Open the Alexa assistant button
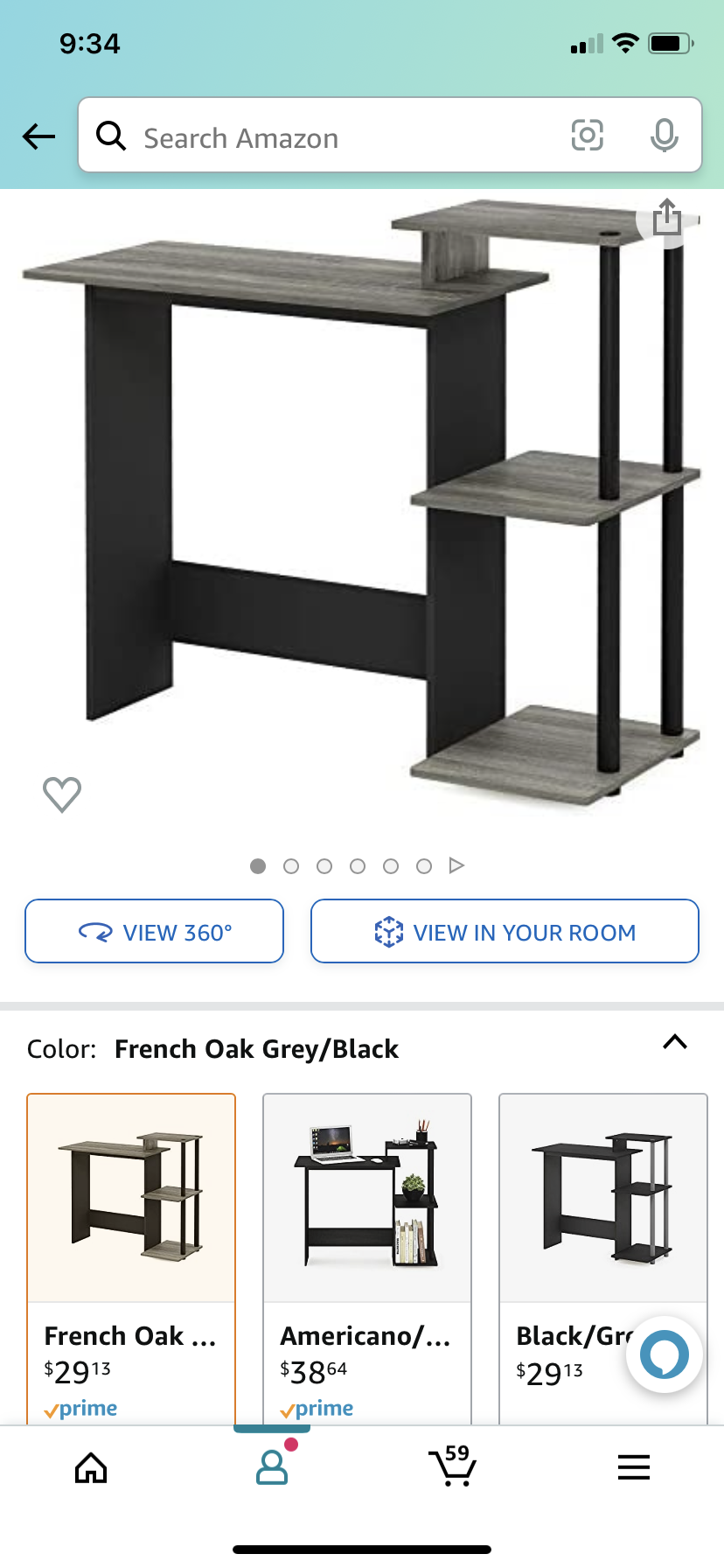This screenshot has width=724, height=1568. pyautogui.click(x=665, y=1354)
